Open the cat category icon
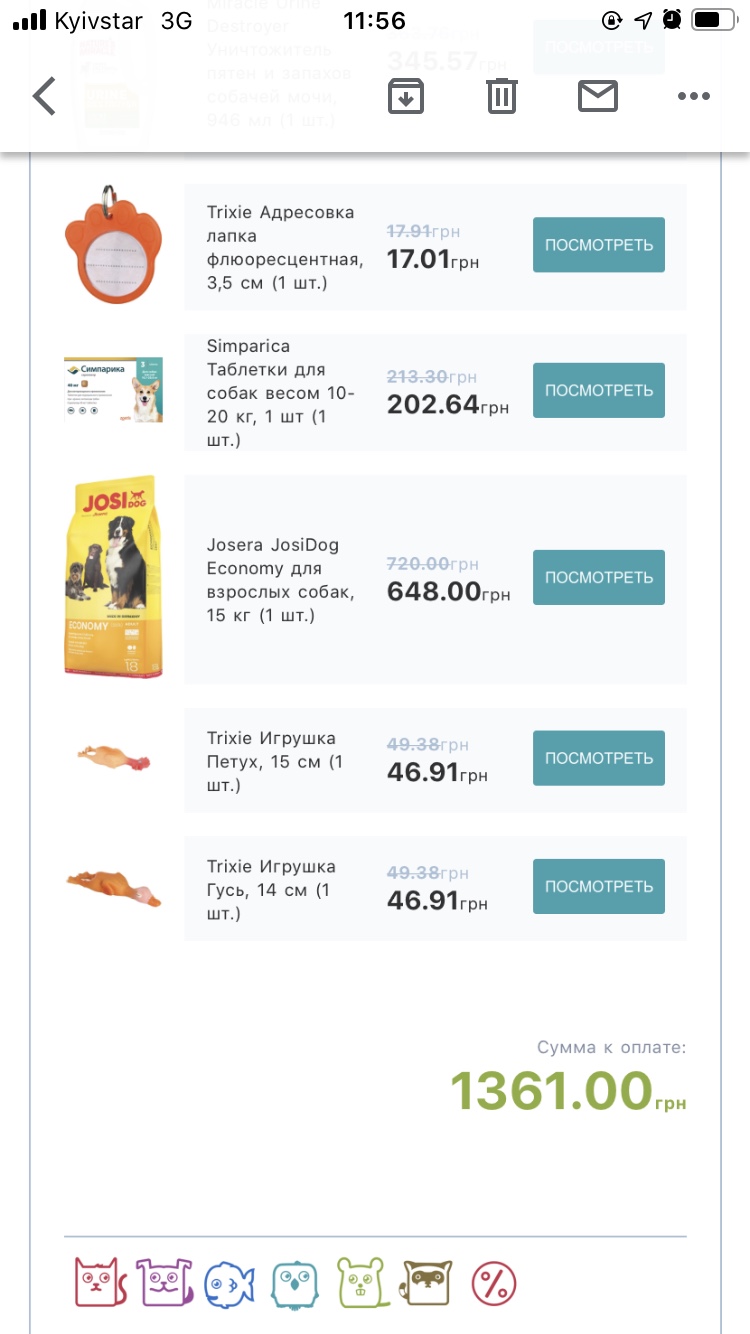Viewport: 750px width, 1334px height. coord(100,1282)
